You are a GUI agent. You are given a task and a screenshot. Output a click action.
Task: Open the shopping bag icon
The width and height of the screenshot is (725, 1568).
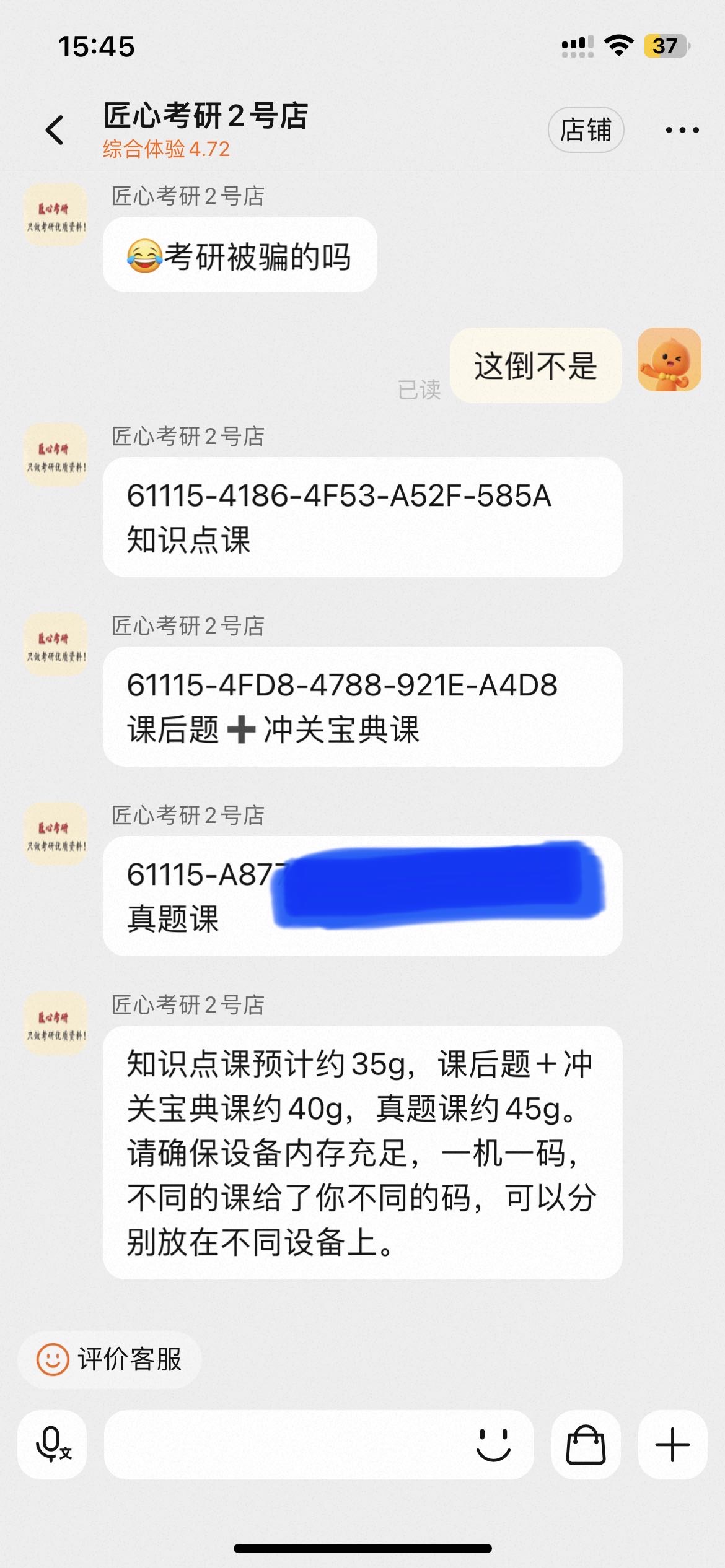pyautogui.click(x=586, y=1444)
